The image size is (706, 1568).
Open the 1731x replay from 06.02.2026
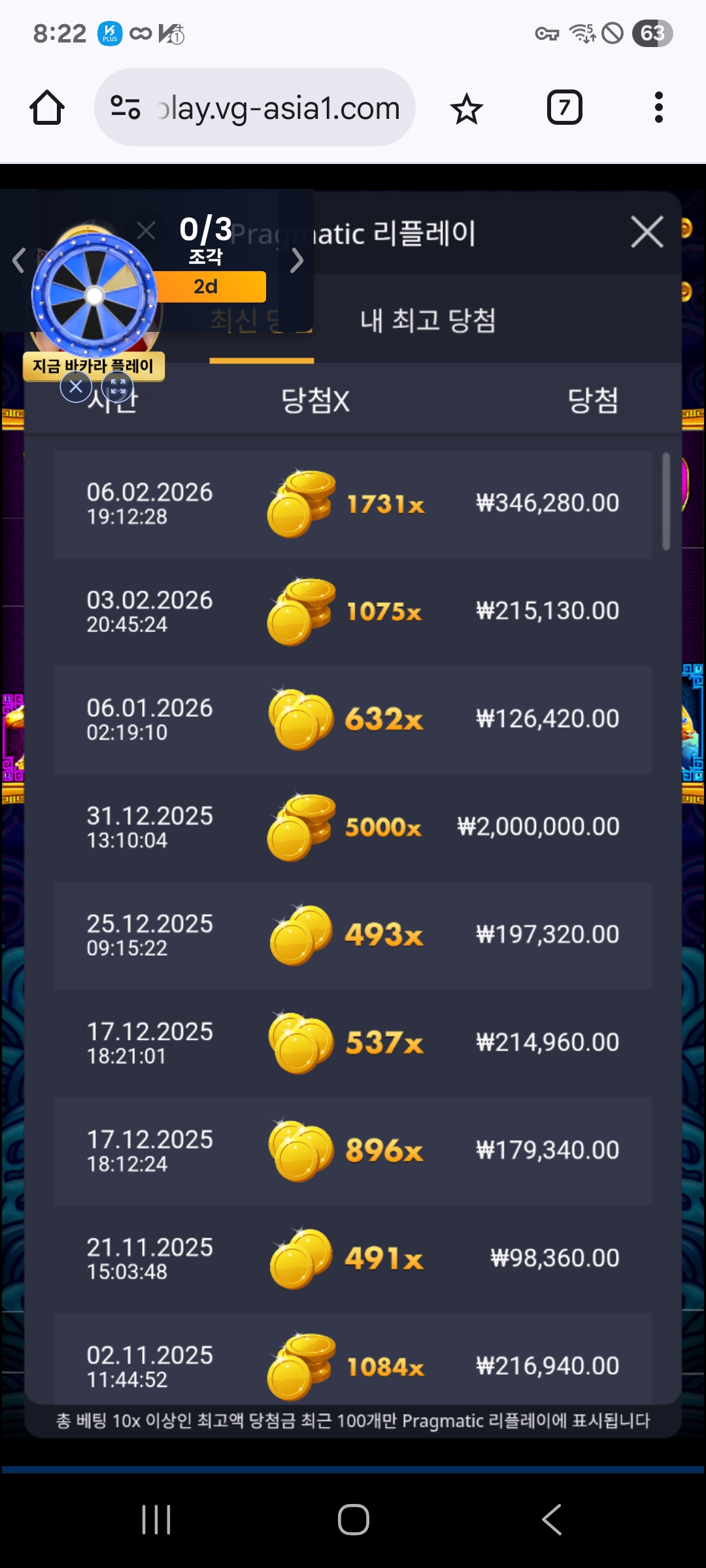(352, 504)
